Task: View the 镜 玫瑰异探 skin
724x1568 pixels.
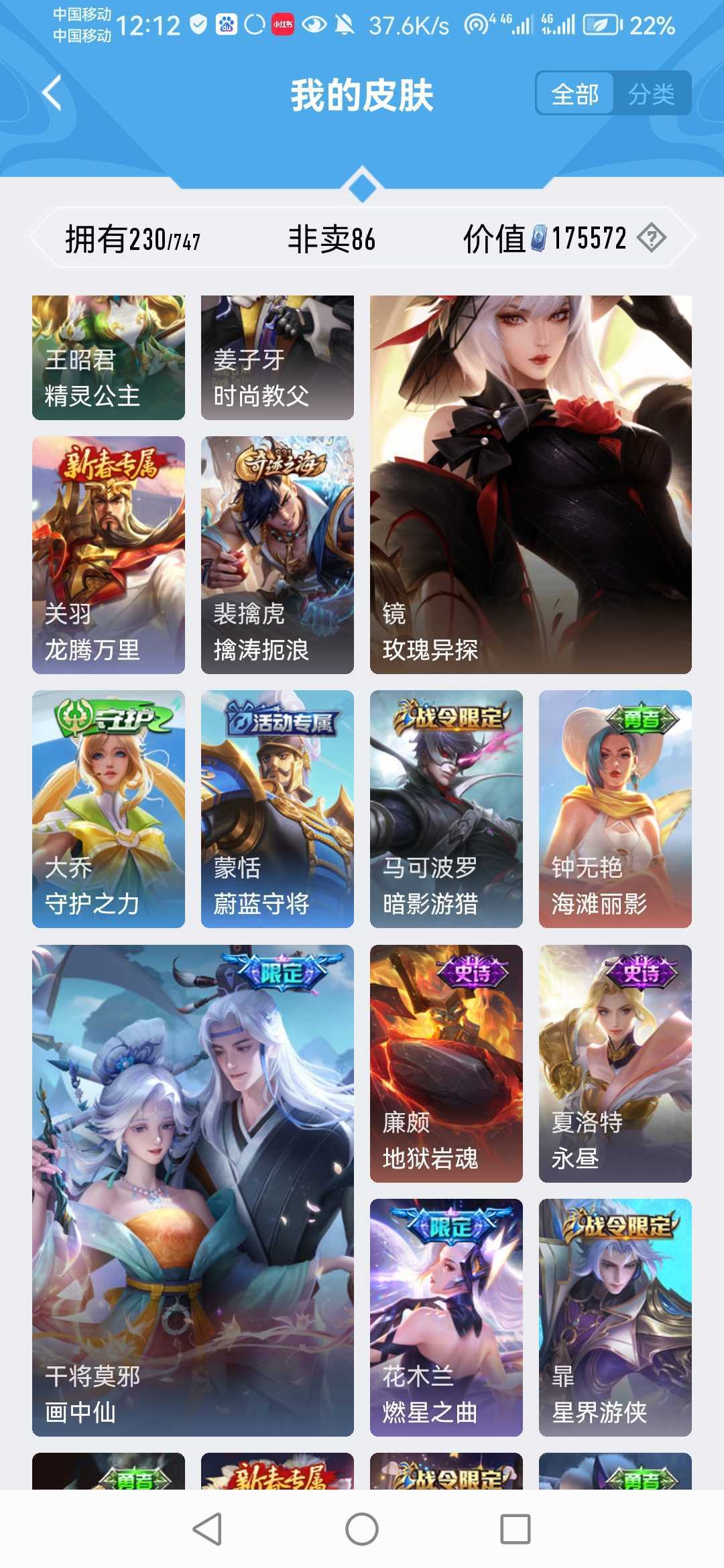Action: [531, 484]
